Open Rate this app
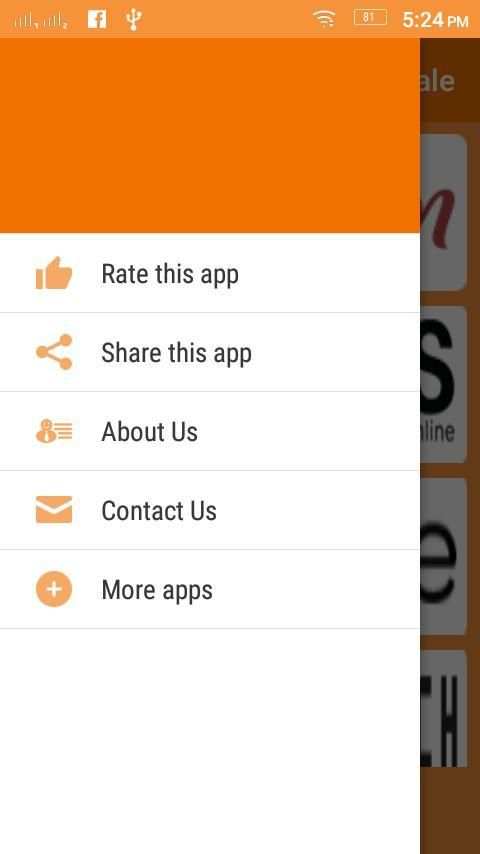 point(210,273)
